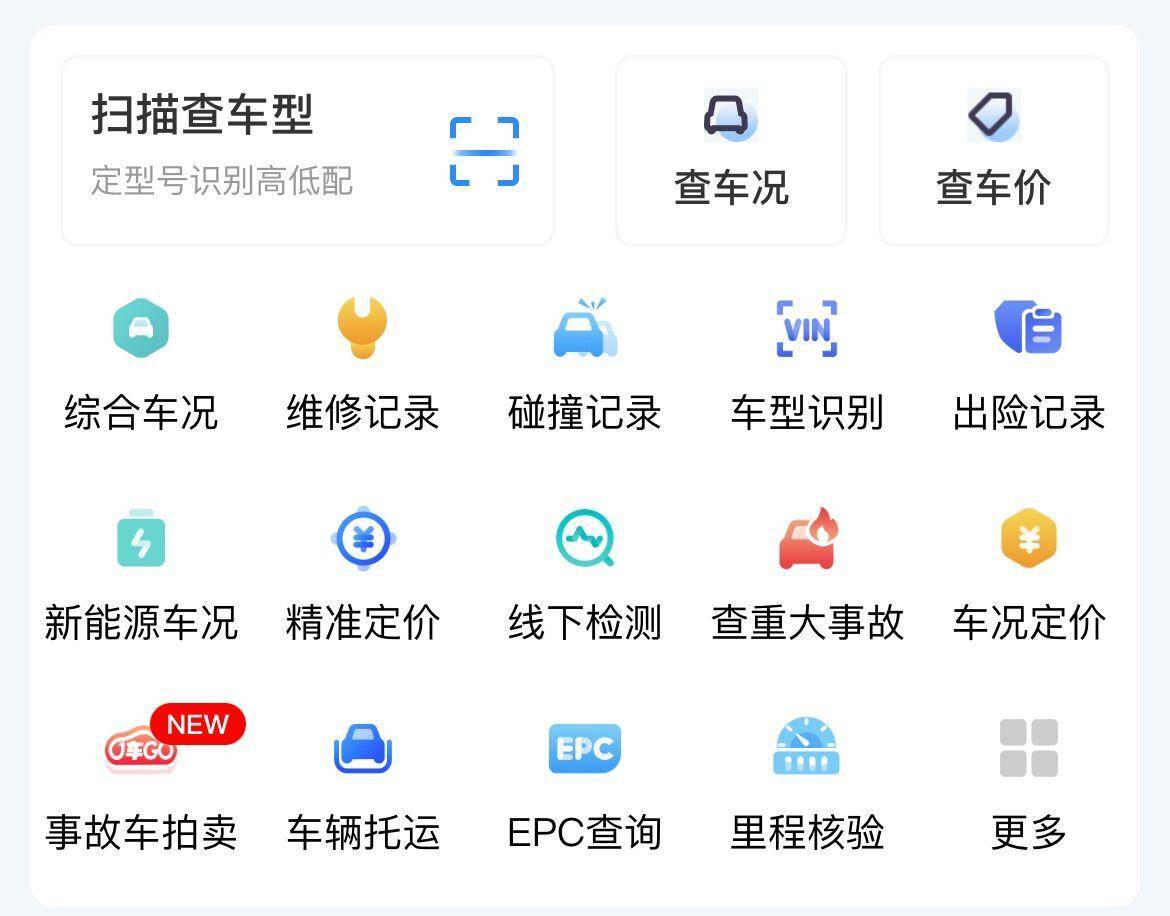The height and width of the screenshot is (916, 1170).
Task: Select 综合车况 service
Action: tap(141, 360)
